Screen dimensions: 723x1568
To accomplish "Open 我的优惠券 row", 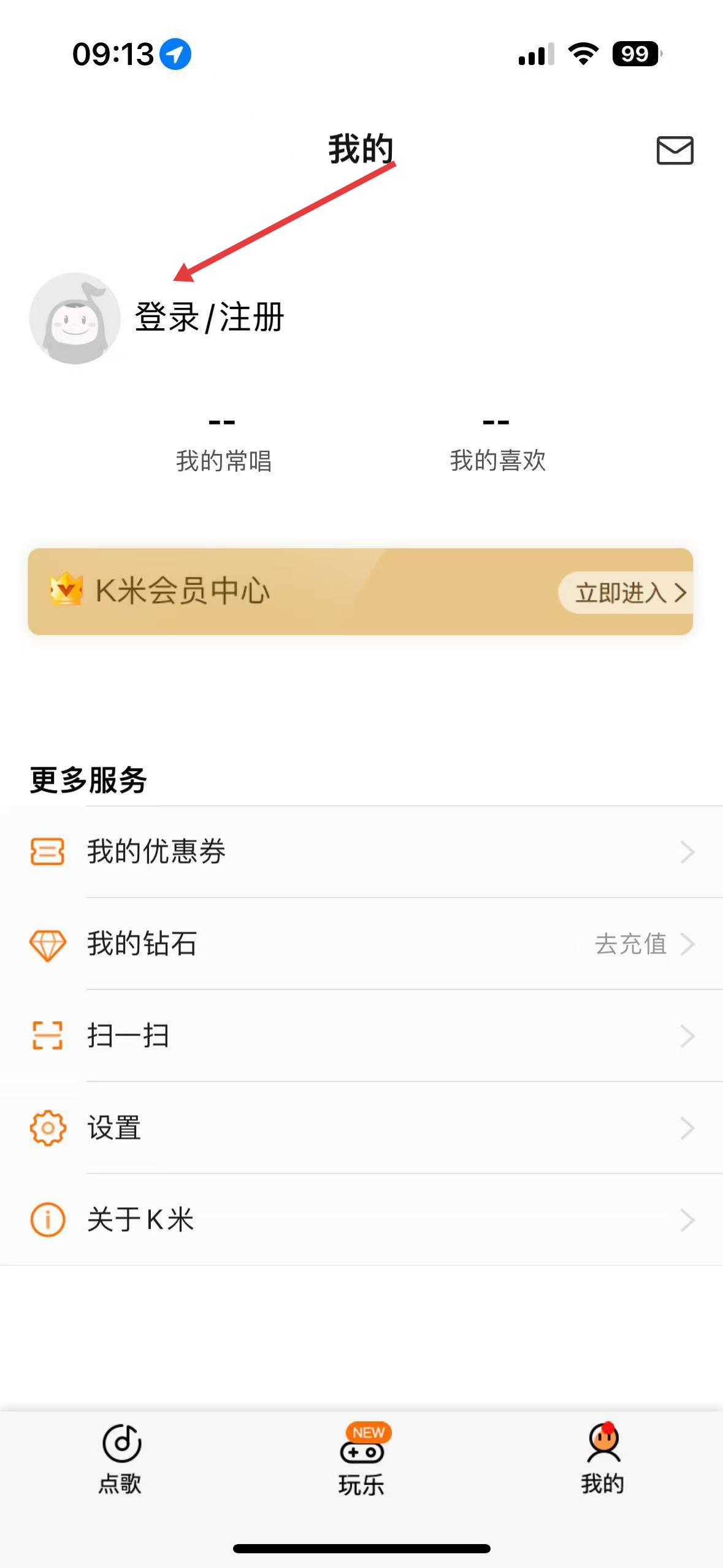I will [x=361, y=851].
